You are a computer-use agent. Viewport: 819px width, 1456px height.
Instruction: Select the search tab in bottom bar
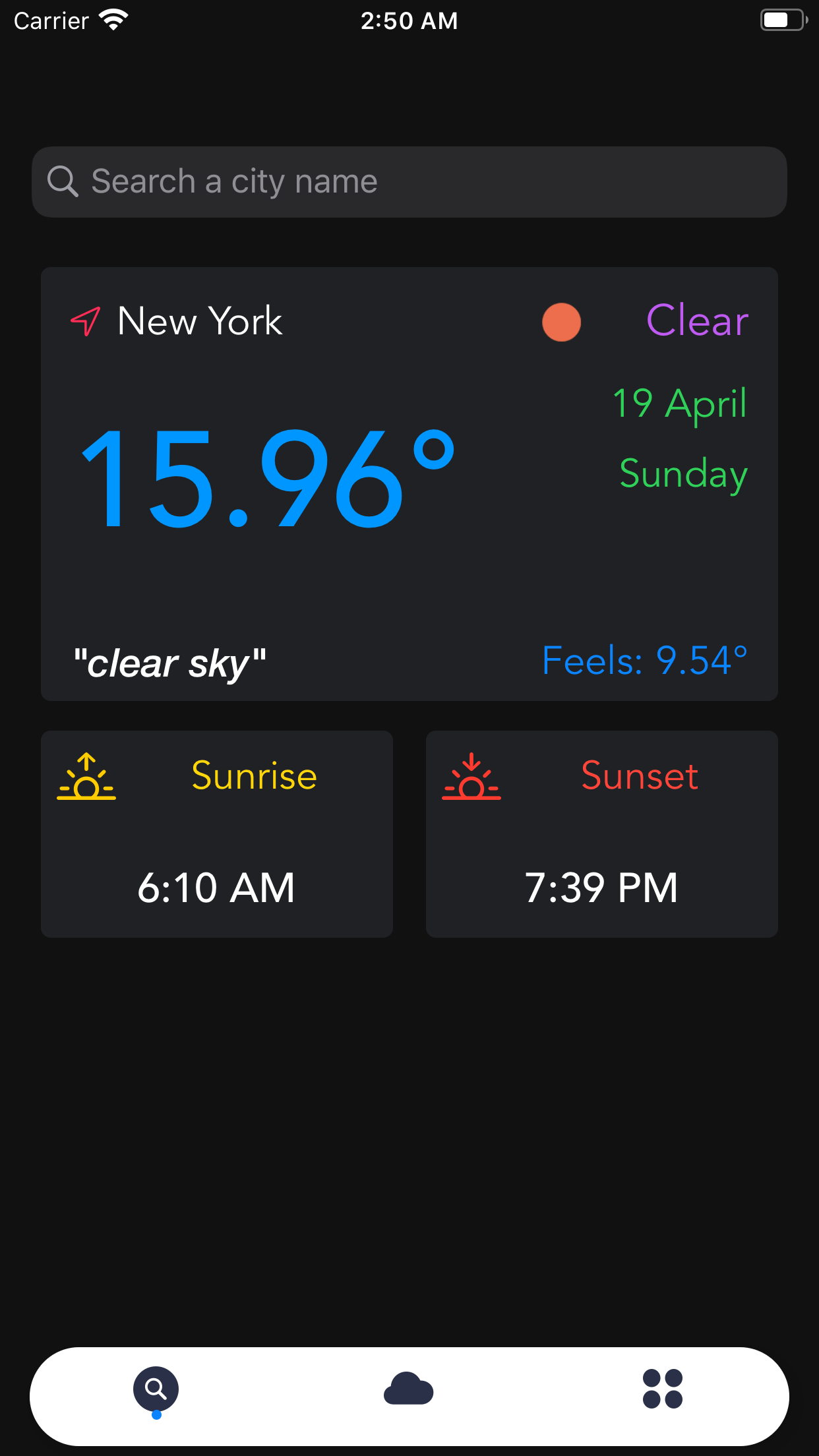tap(156, 1389)
